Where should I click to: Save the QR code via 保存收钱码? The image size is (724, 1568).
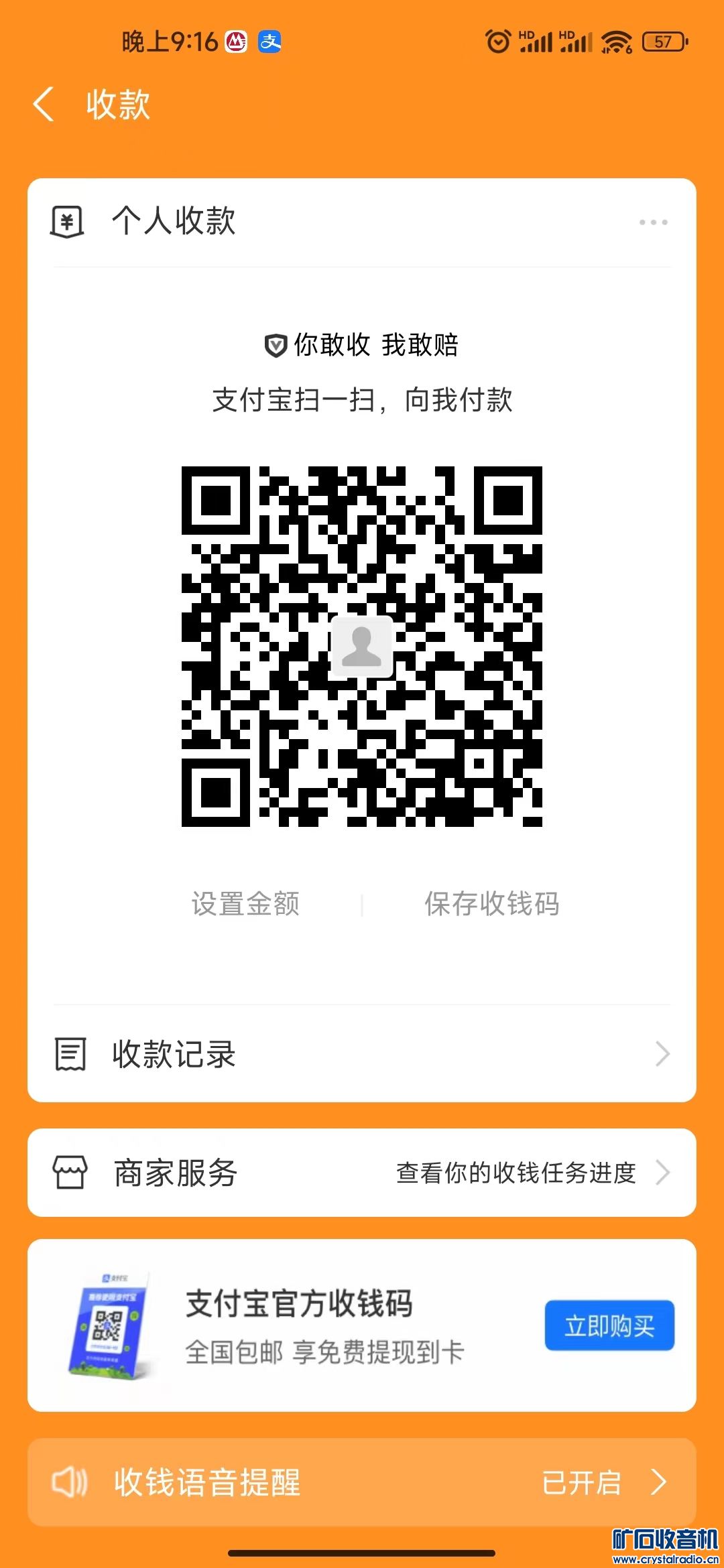[491, 903]
